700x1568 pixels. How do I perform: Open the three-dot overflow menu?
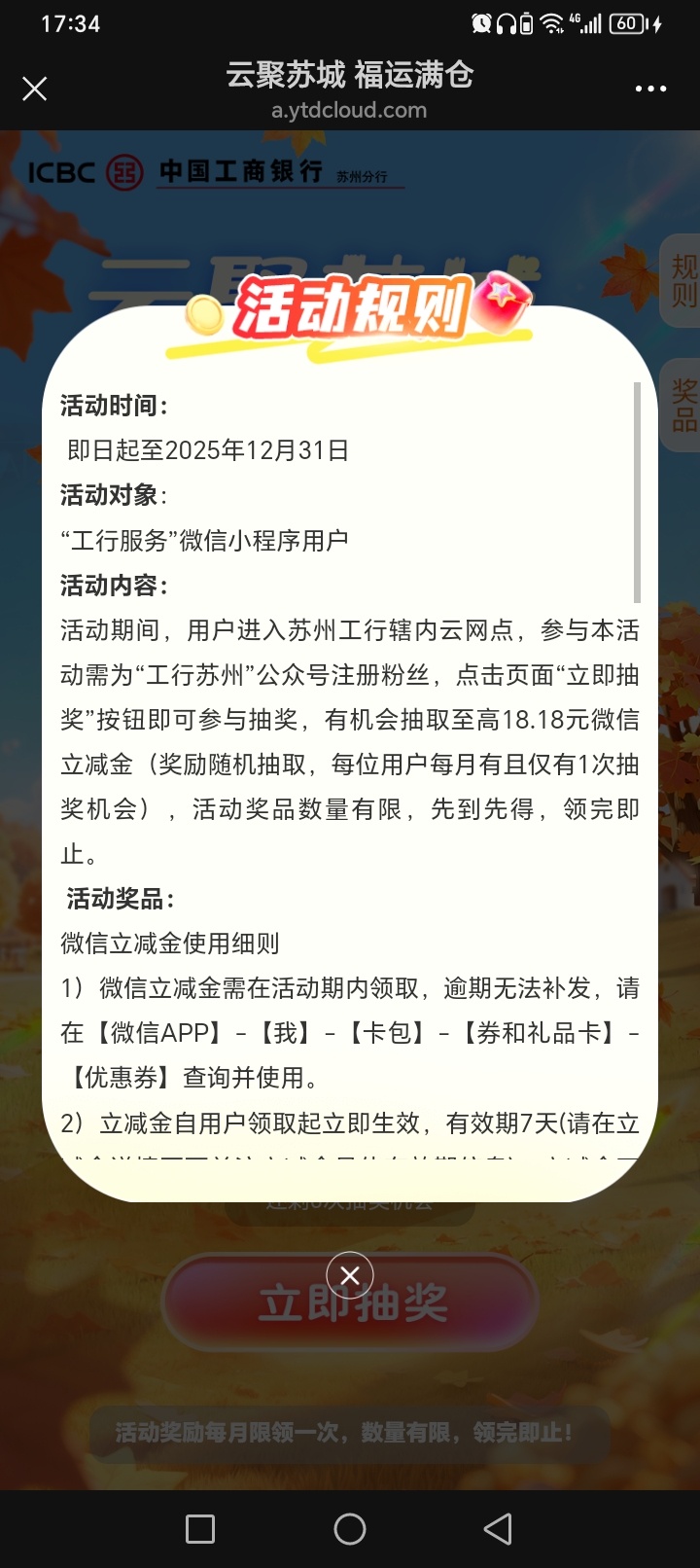pos(650,89)
